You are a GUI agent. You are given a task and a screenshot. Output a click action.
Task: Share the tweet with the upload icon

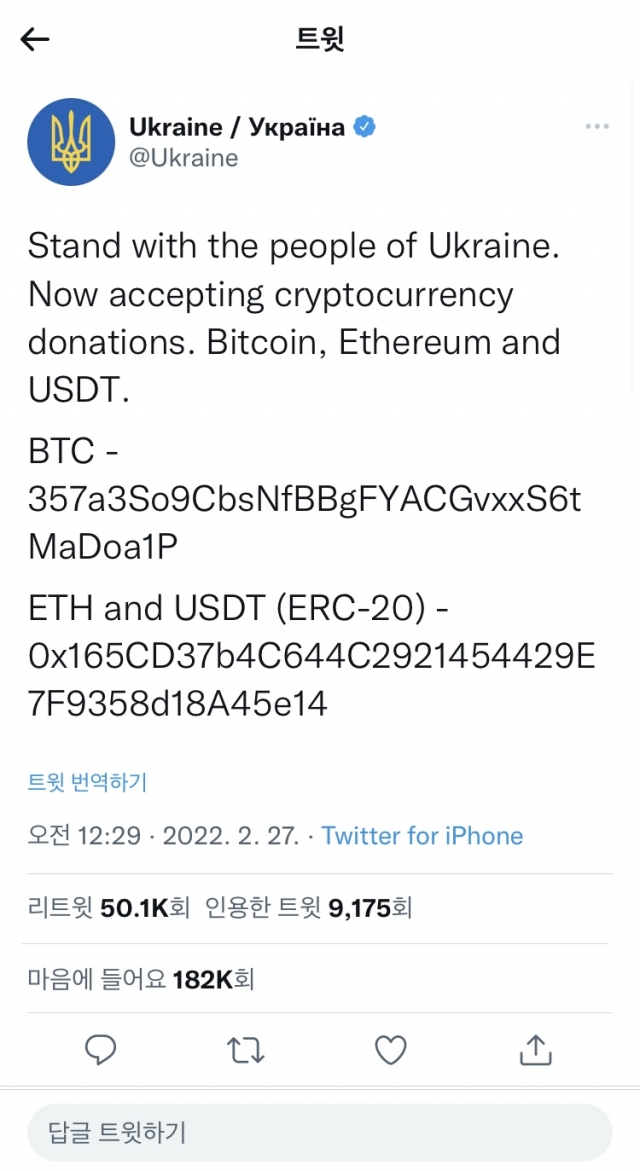pos(535,1049)
